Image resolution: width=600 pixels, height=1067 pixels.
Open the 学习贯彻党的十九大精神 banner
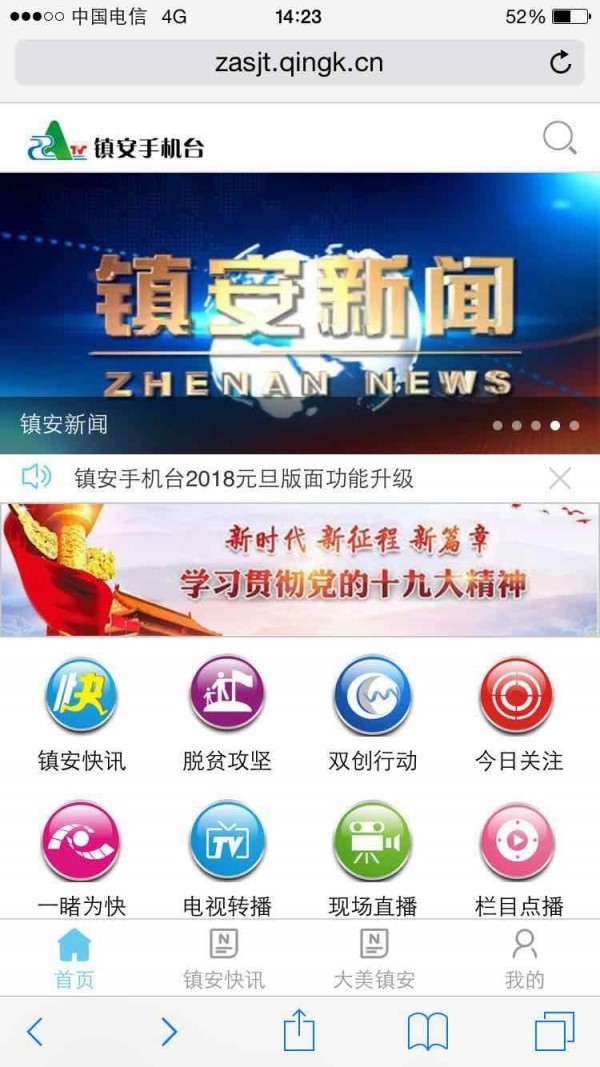(300, 570)
